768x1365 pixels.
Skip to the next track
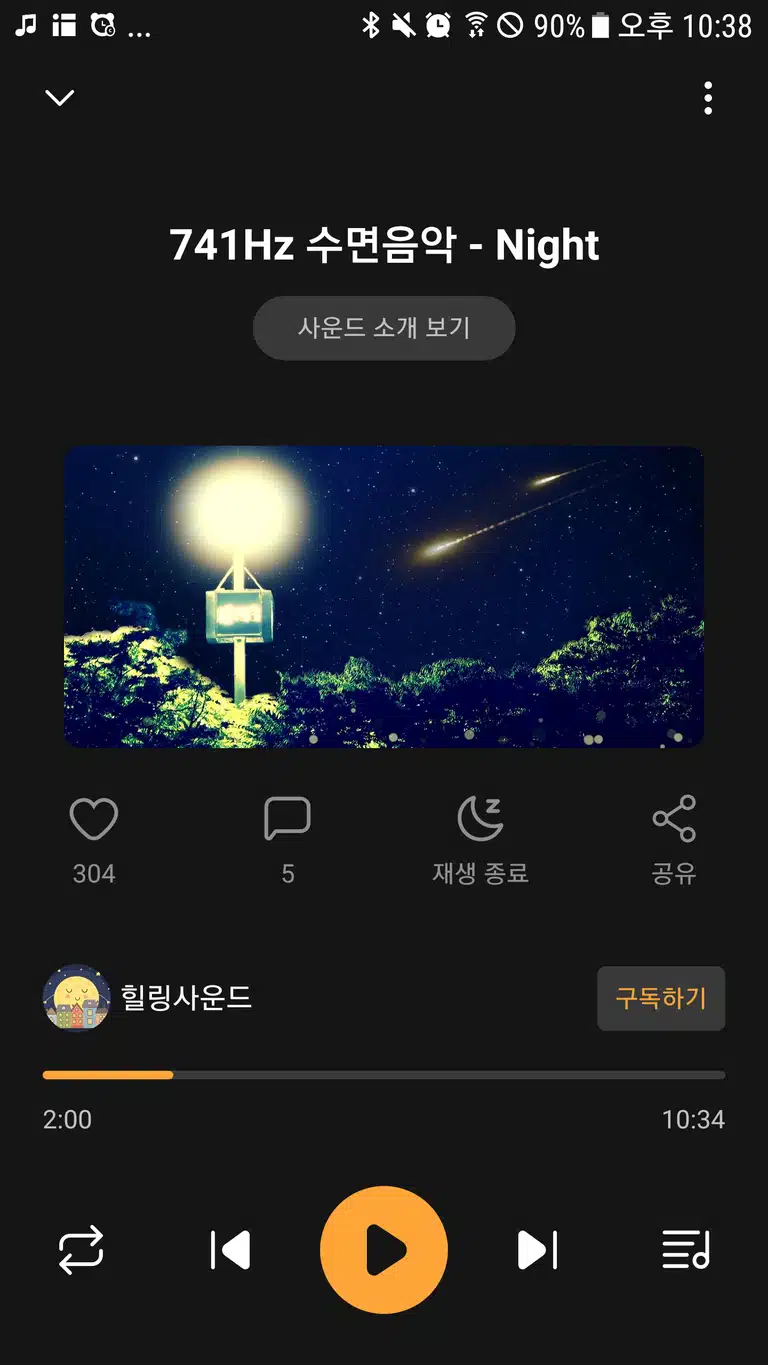[x=537, y=1251]
